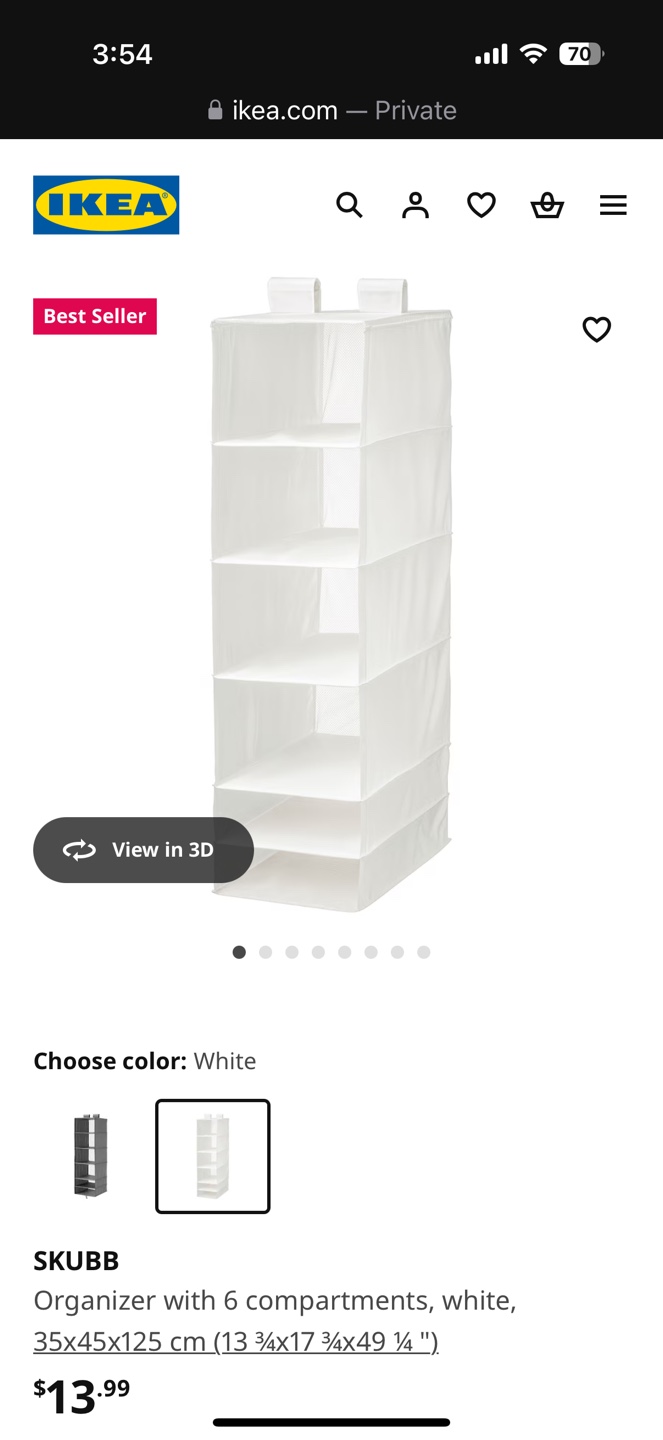Save SKUBB organizer to favorites

pyautogui.click(x=597, y=329)
